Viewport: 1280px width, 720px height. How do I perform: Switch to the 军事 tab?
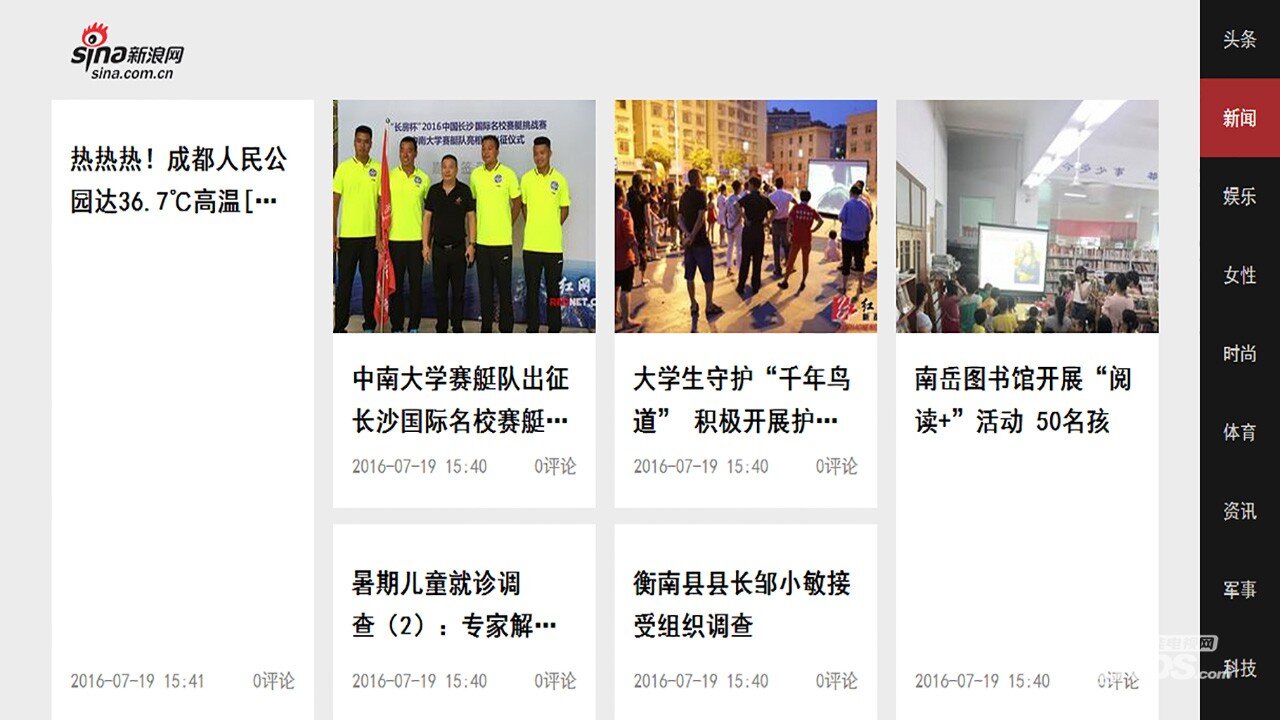click(1239, 590)
